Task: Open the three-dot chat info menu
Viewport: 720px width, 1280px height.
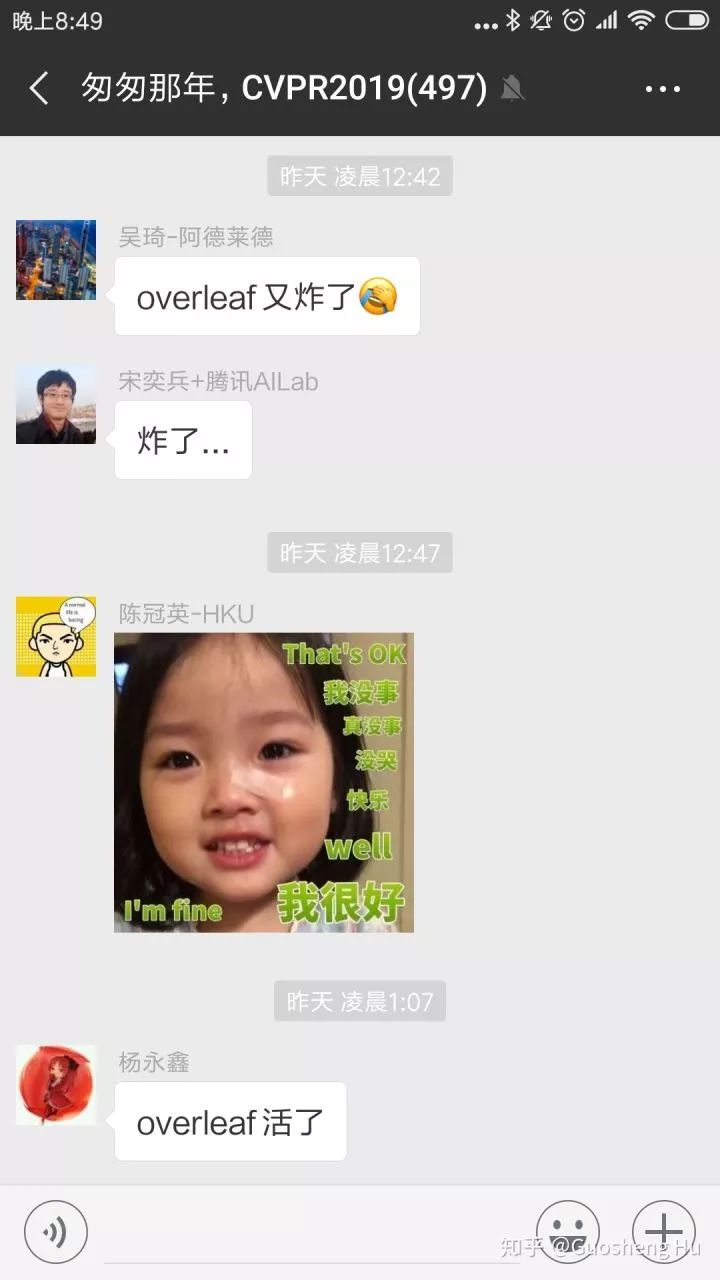Action: 662,89
